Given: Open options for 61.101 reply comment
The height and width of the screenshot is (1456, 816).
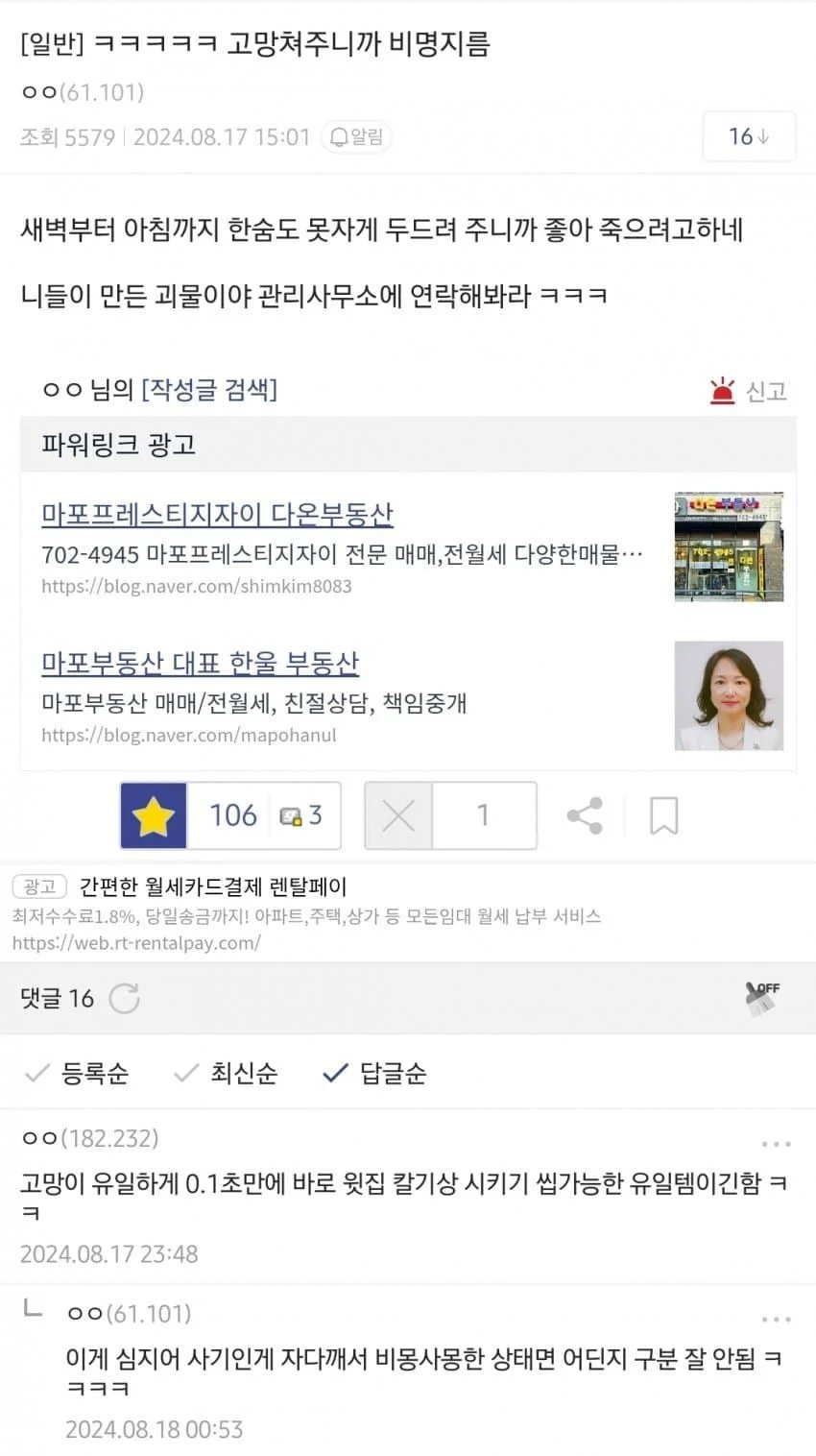Looking at the screenshot, I should pos(776,1320).
